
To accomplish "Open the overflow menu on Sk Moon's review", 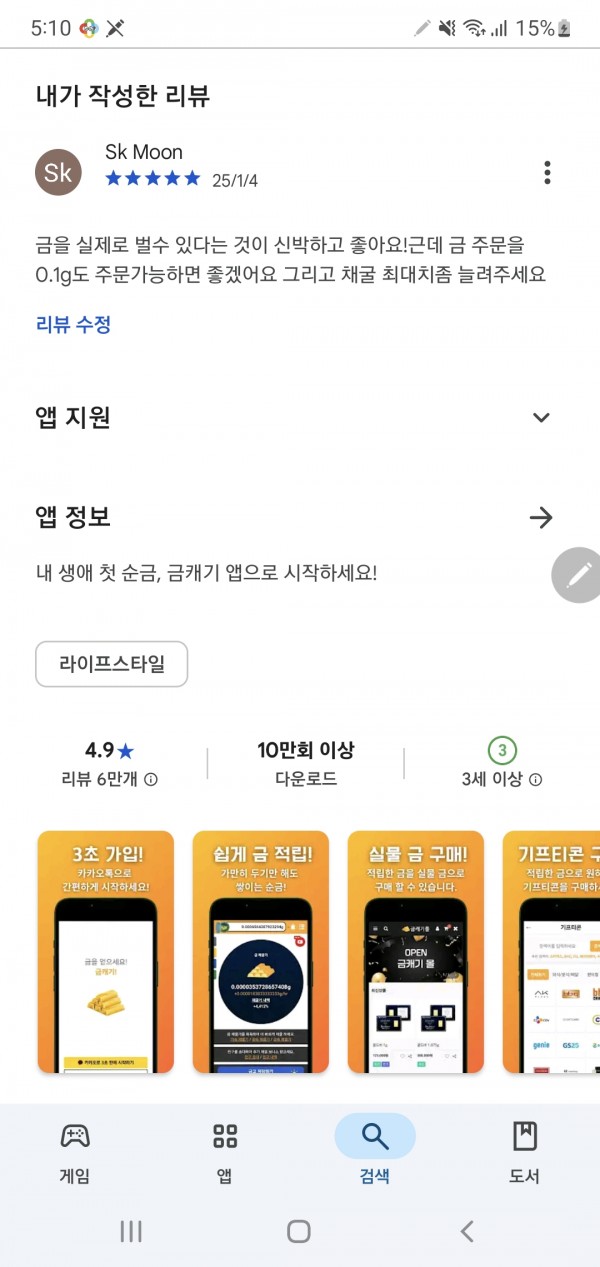I will click(547, 172).
